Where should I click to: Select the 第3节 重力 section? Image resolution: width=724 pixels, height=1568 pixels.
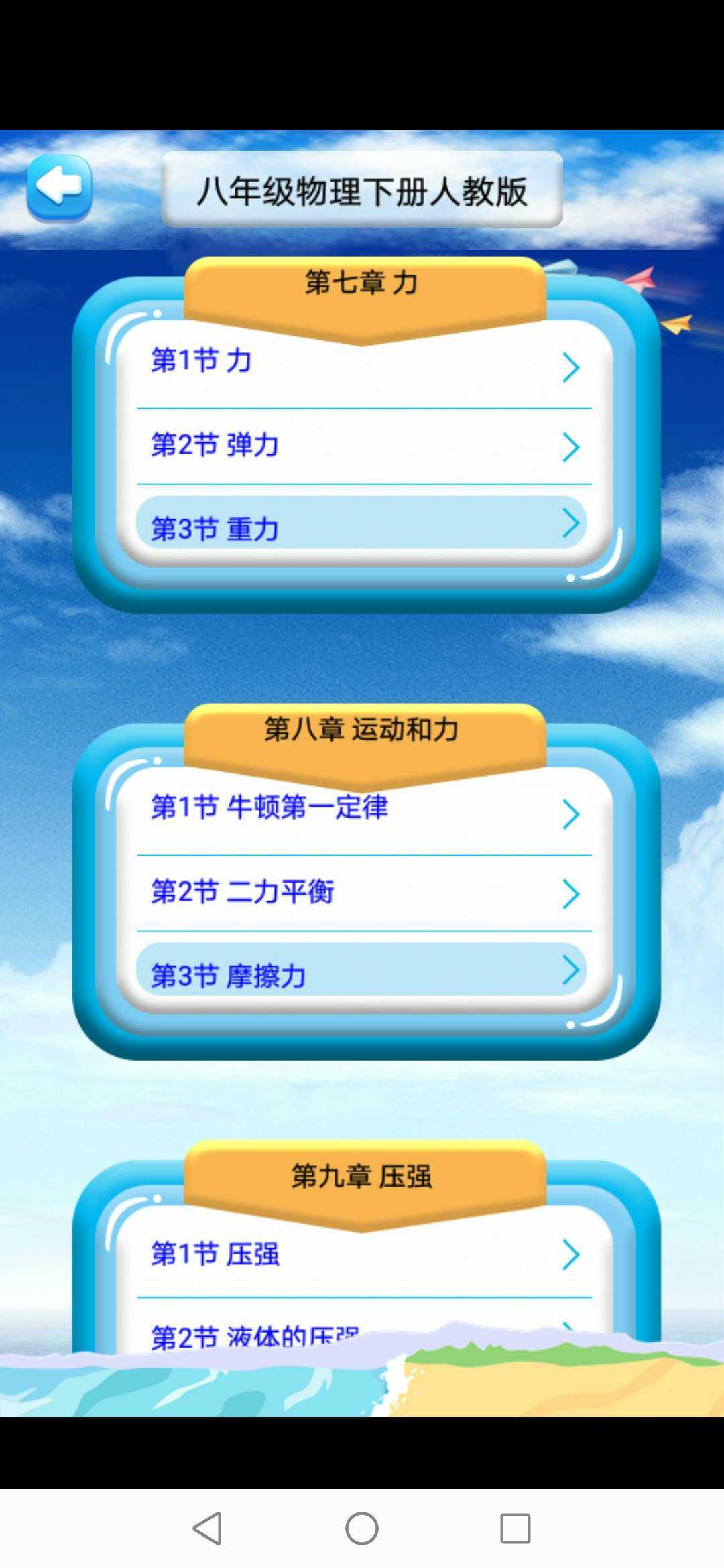(362, 525)
